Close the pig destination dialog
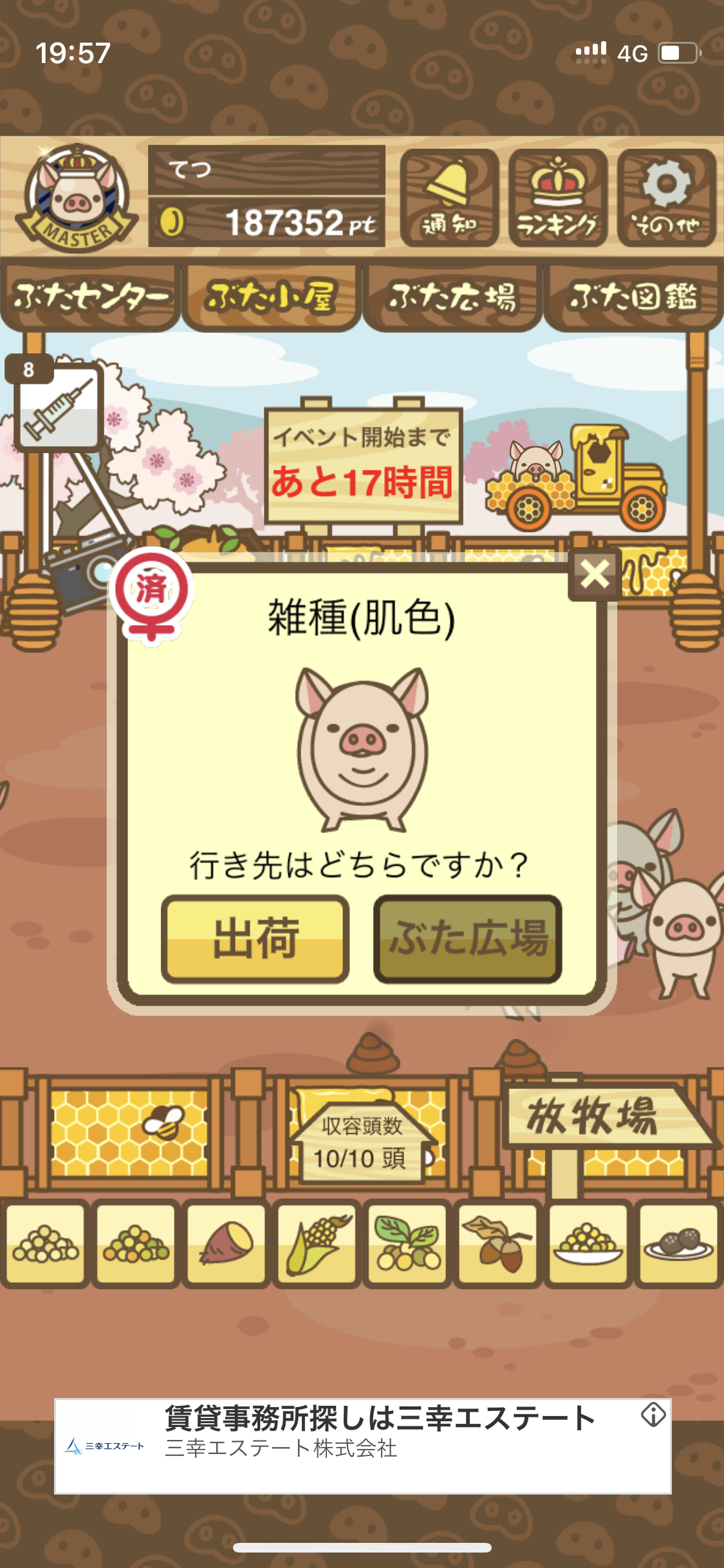 (595, 574)
